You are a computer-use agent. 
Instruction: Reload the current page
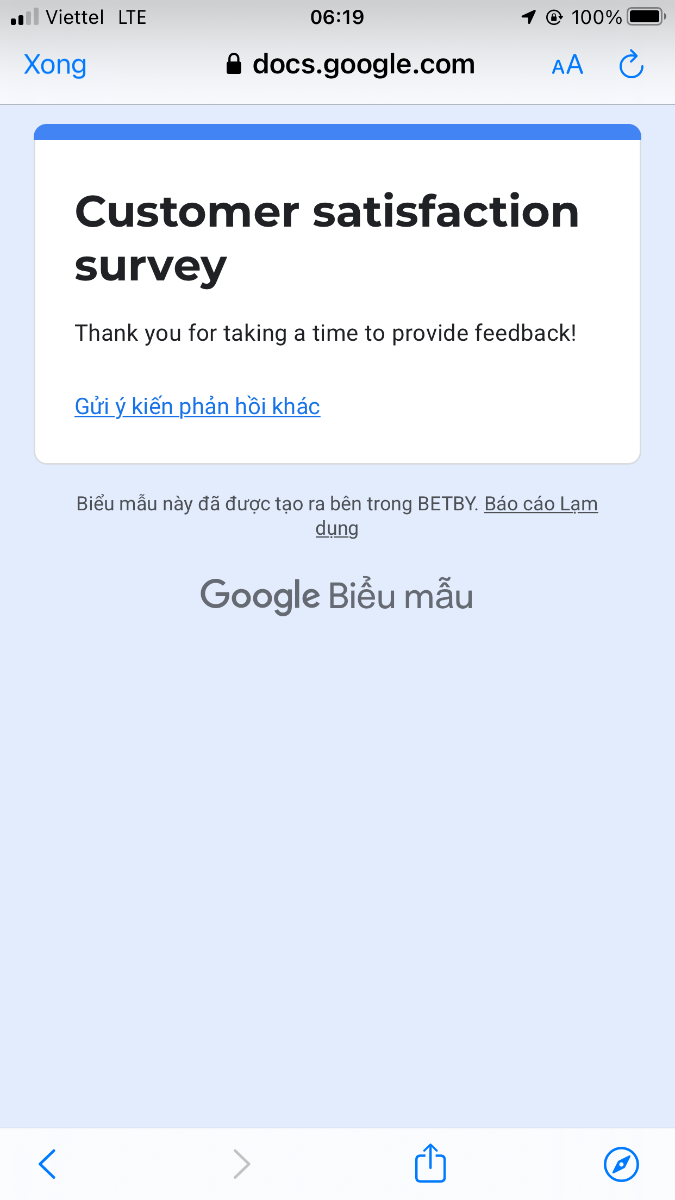point(631,66)
